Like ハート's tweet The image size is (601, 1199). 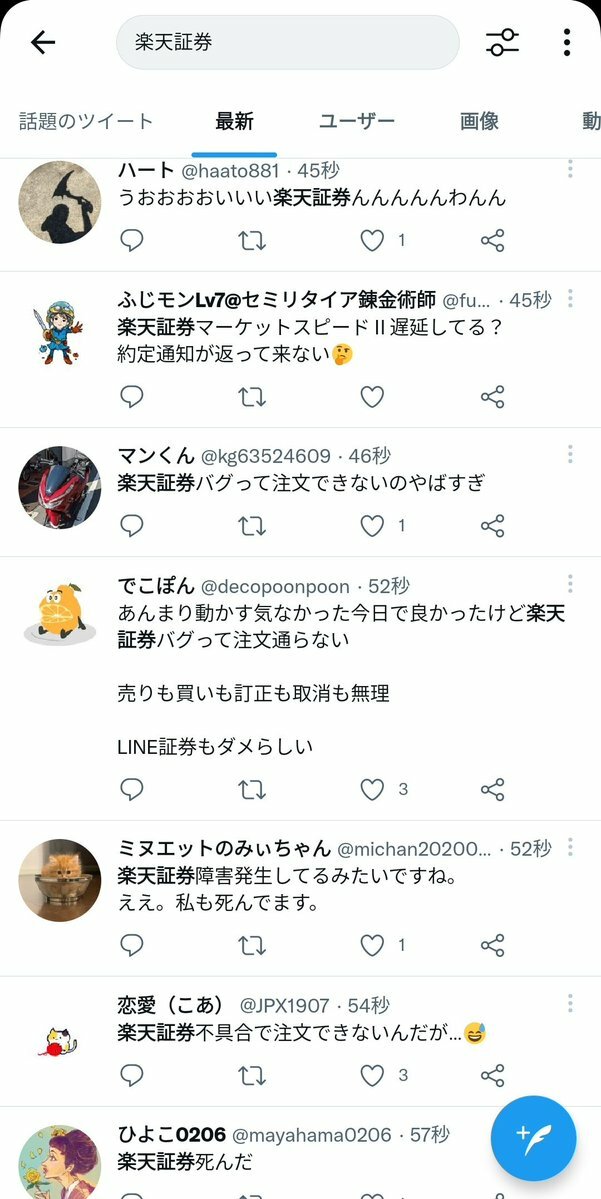pyautogui.click(x=372, y=240)
